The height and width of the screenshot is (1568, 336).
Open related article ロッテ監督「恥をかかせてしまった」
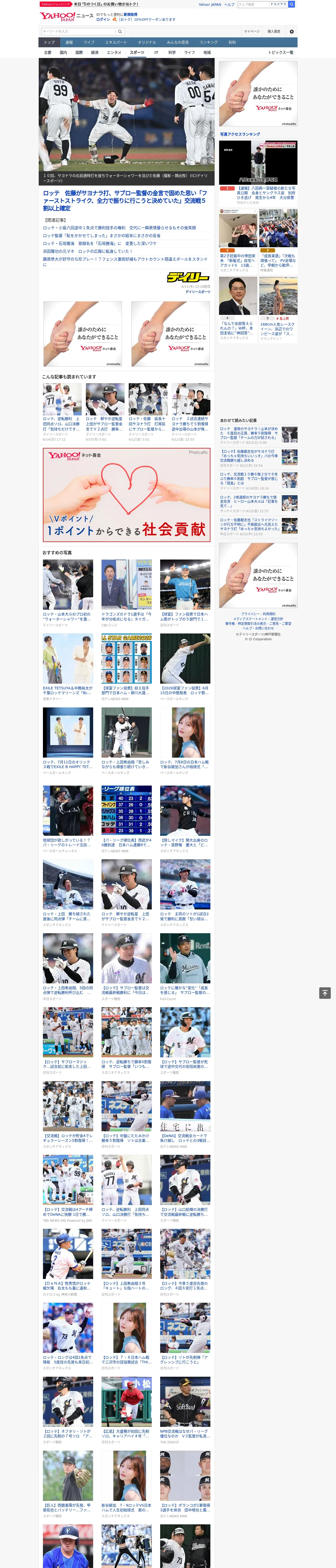click(102, 235)
